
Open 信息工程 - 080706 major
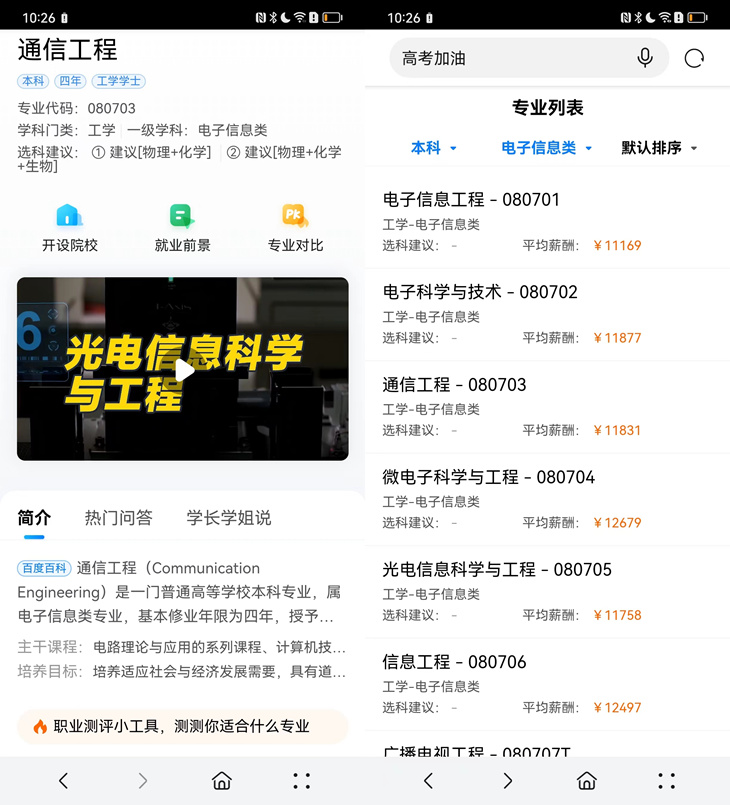(x=547, y=683)
